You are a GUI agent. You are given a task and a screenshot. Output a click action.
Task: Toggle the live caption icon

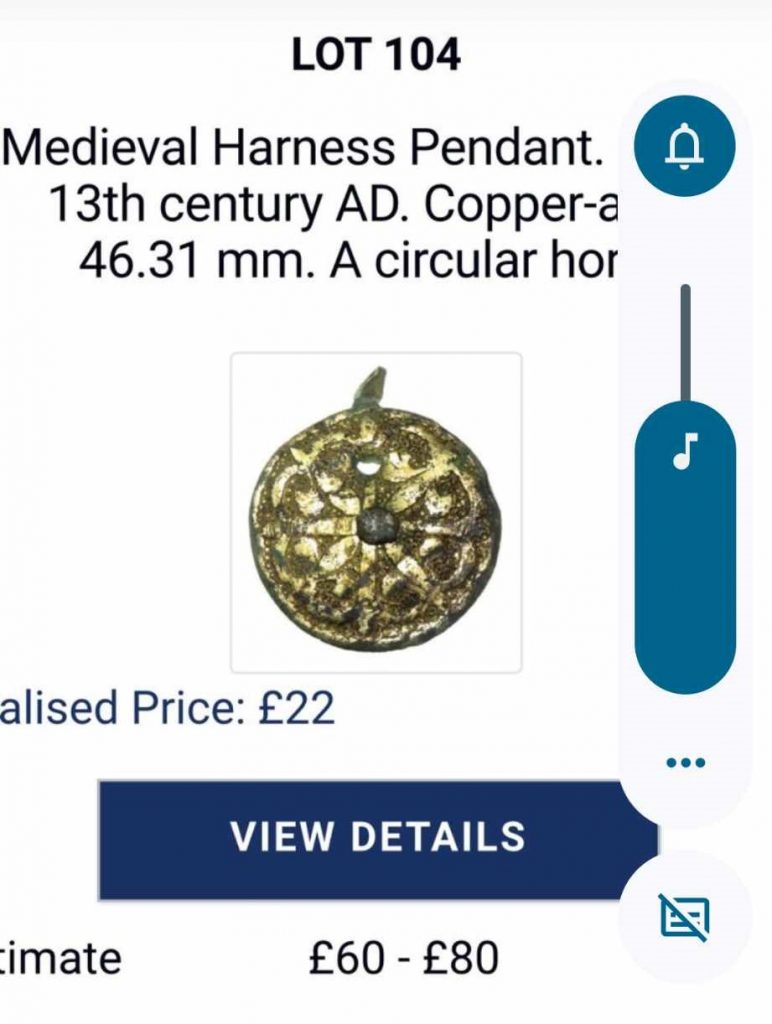[x=685, y=917]
